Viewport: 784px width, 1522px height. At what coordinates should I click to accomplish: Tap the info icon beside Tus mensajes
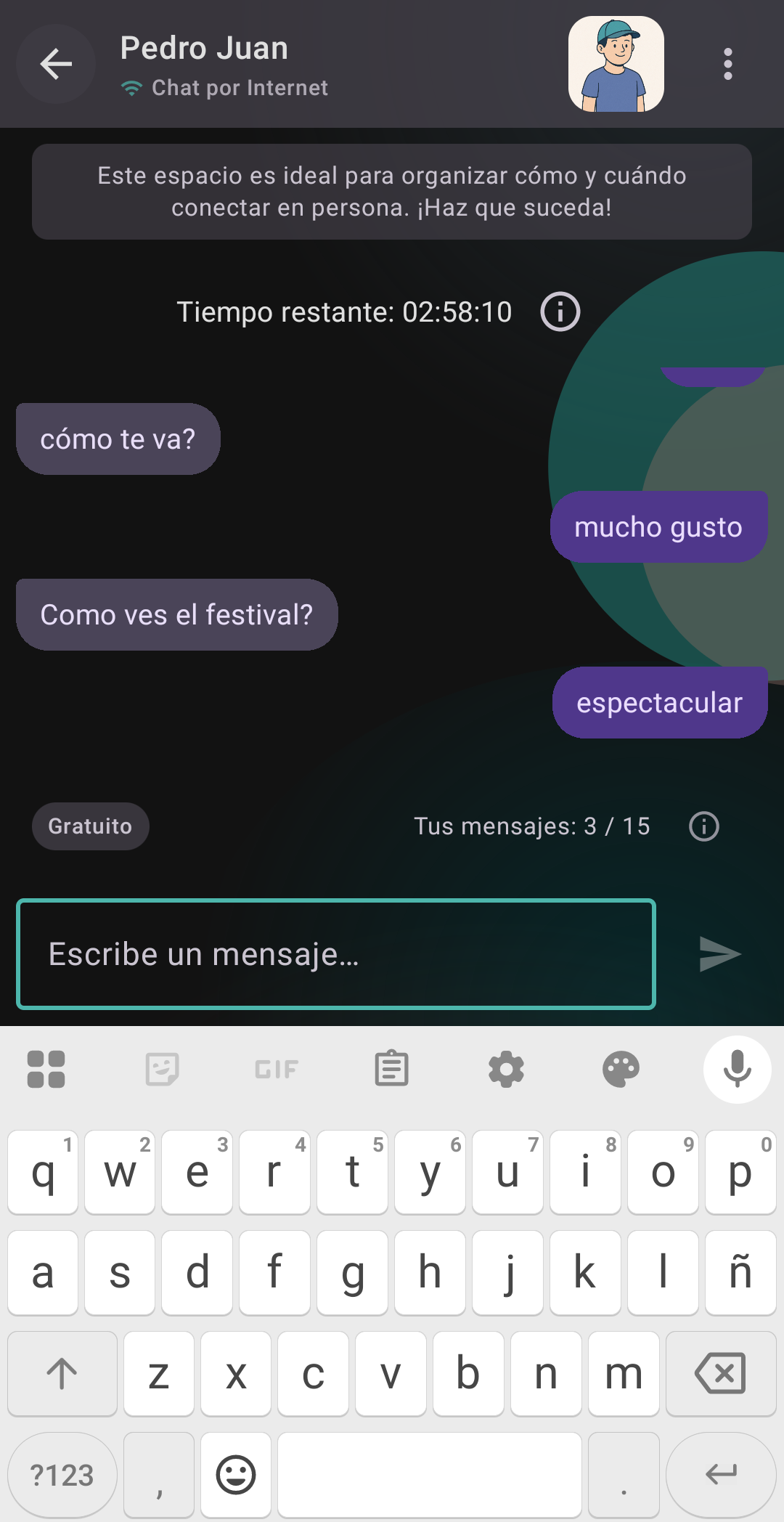(703, 826)
